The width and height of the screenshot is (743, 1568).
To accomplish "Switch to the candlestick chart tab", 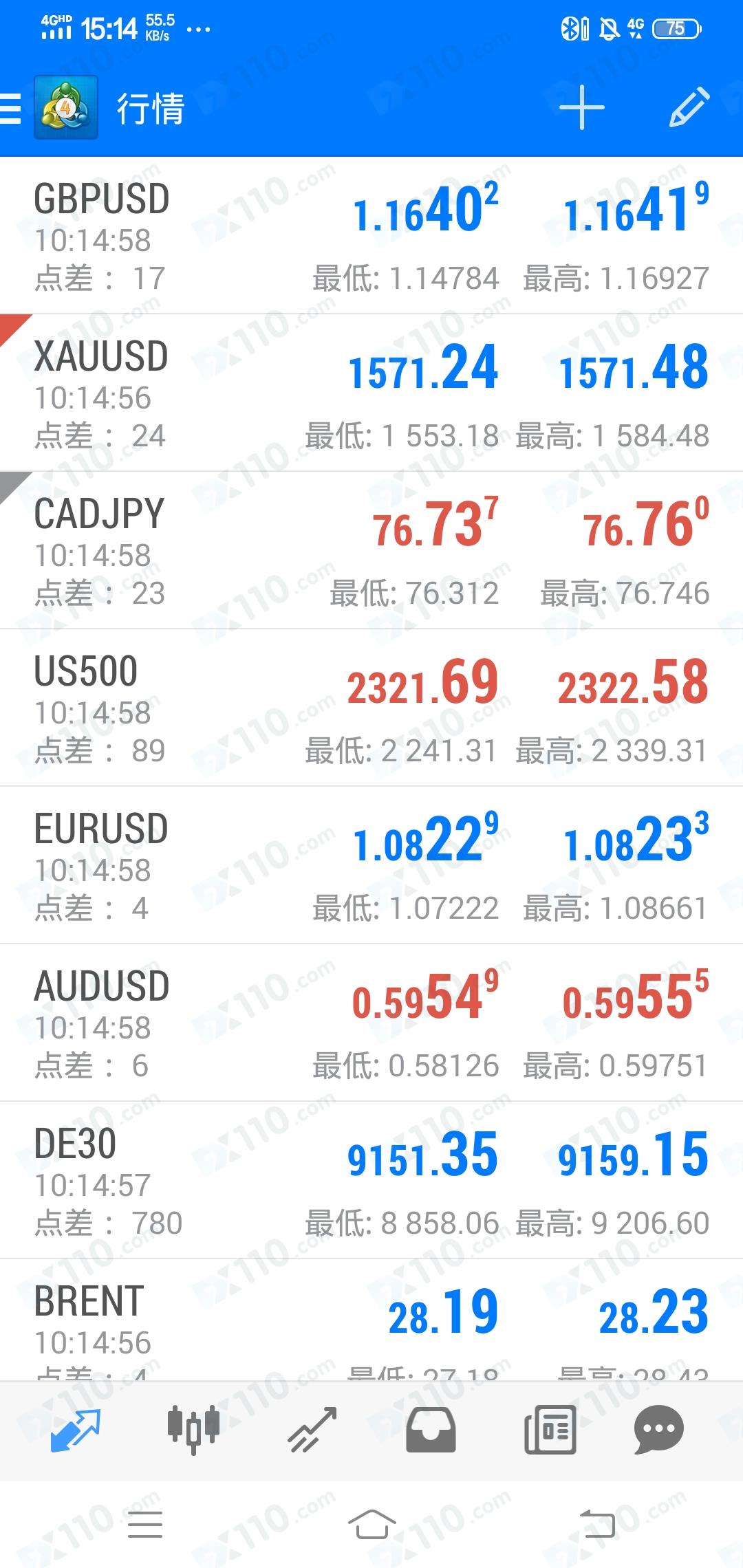I will (193, 1430).
